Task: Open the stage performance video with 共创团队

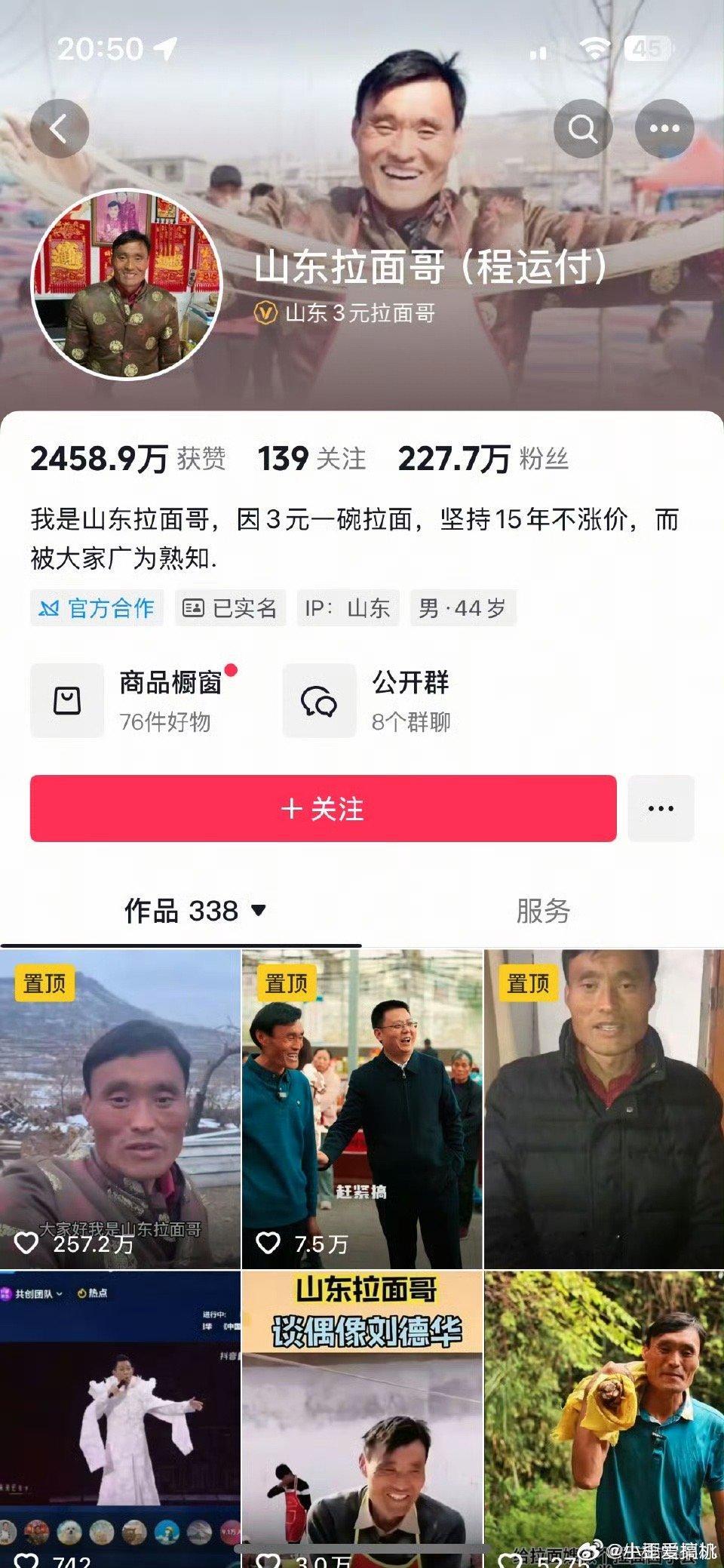Action: pos(120,1419)
